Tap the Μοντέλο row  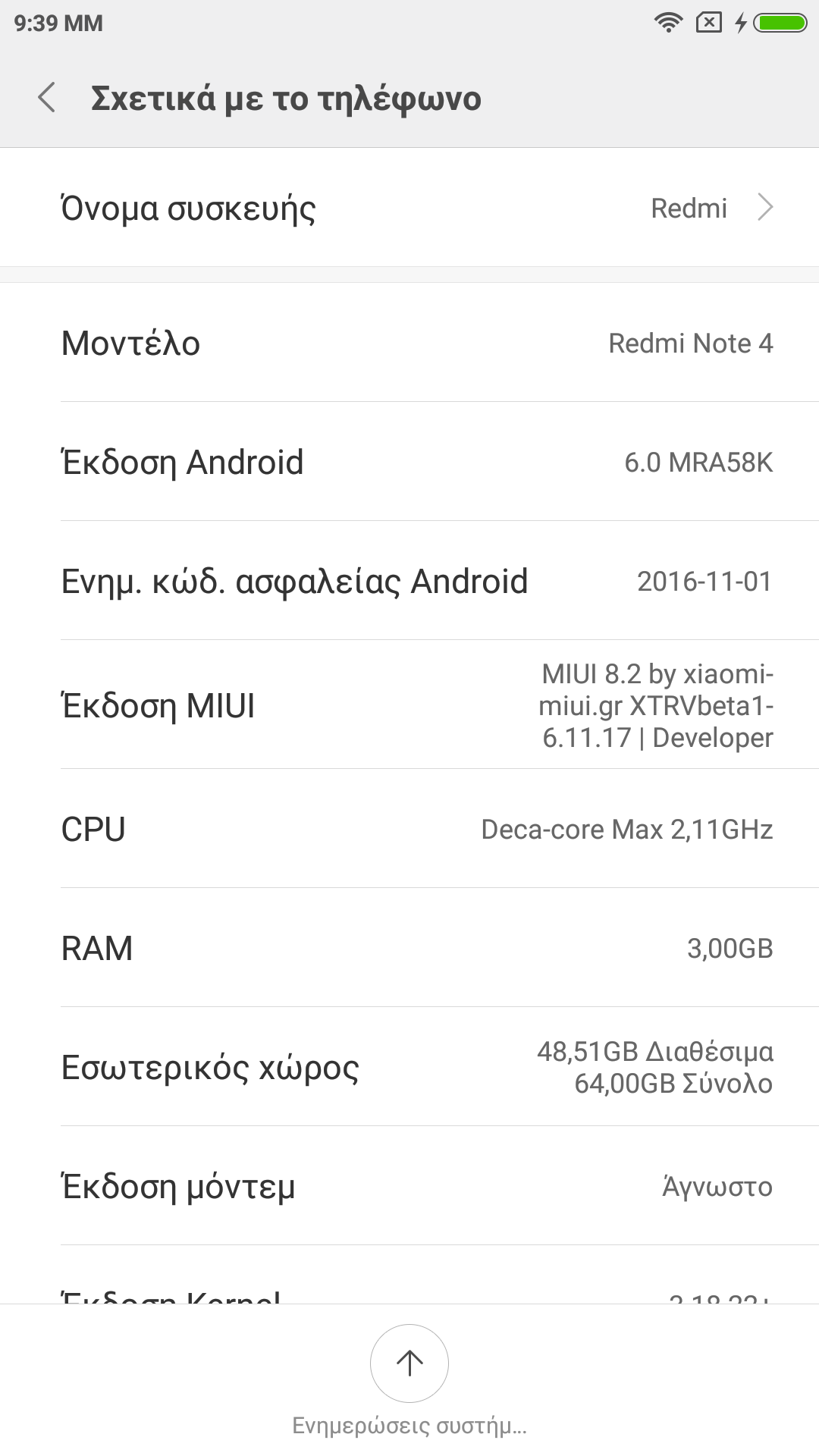[409, 343]
